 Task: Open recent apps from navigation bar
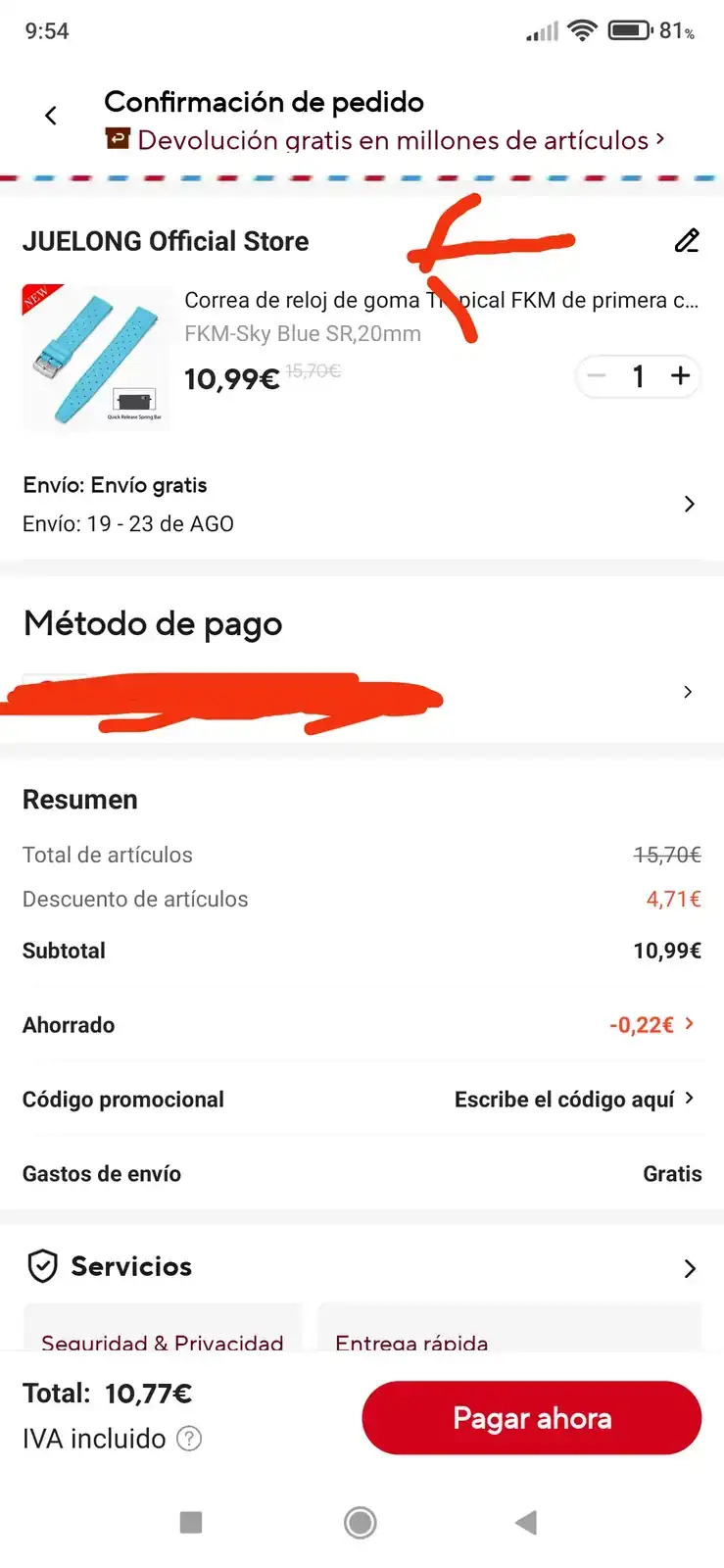(x=191, y=1522)
